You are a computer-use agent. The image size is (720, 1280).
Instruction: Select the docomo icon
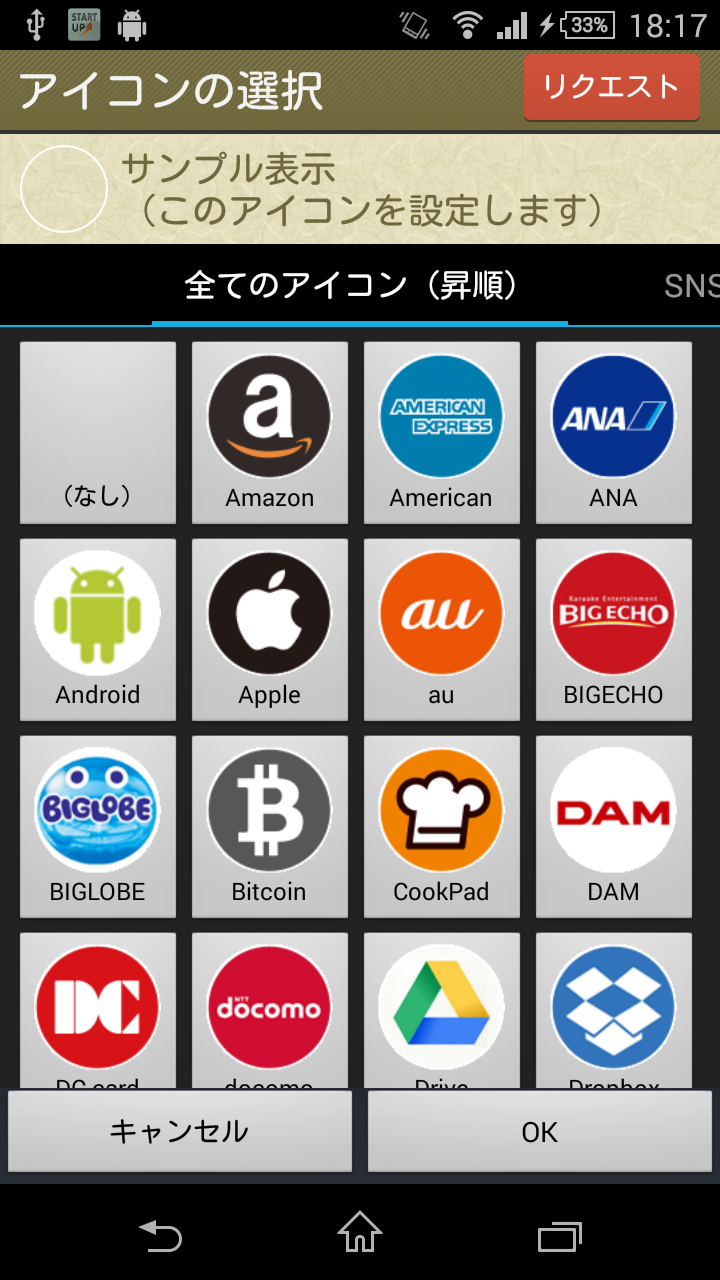(x=269, y=1006)
